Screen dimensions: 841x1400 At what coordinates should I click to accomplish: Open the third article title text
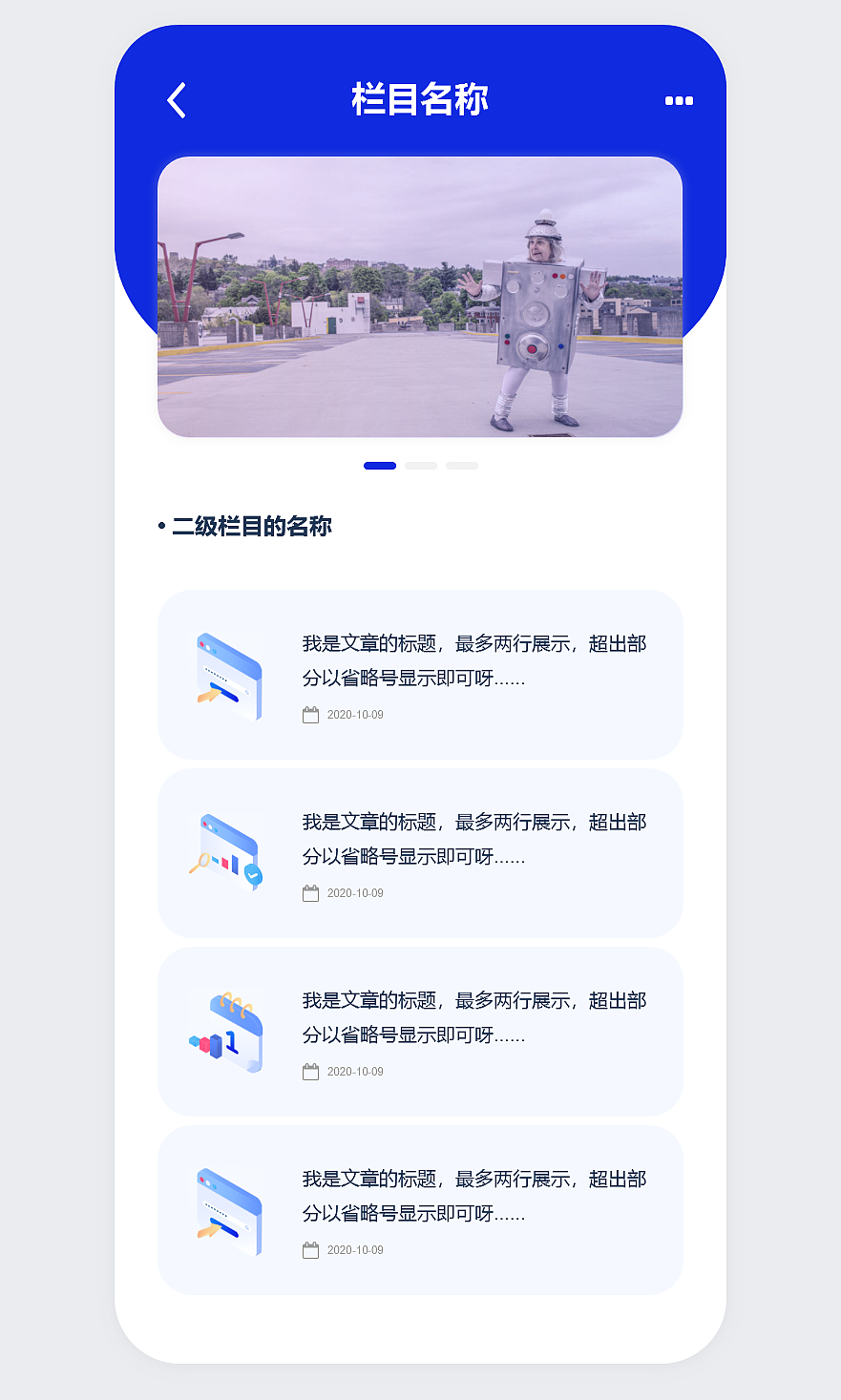[x=472, y=1017]
